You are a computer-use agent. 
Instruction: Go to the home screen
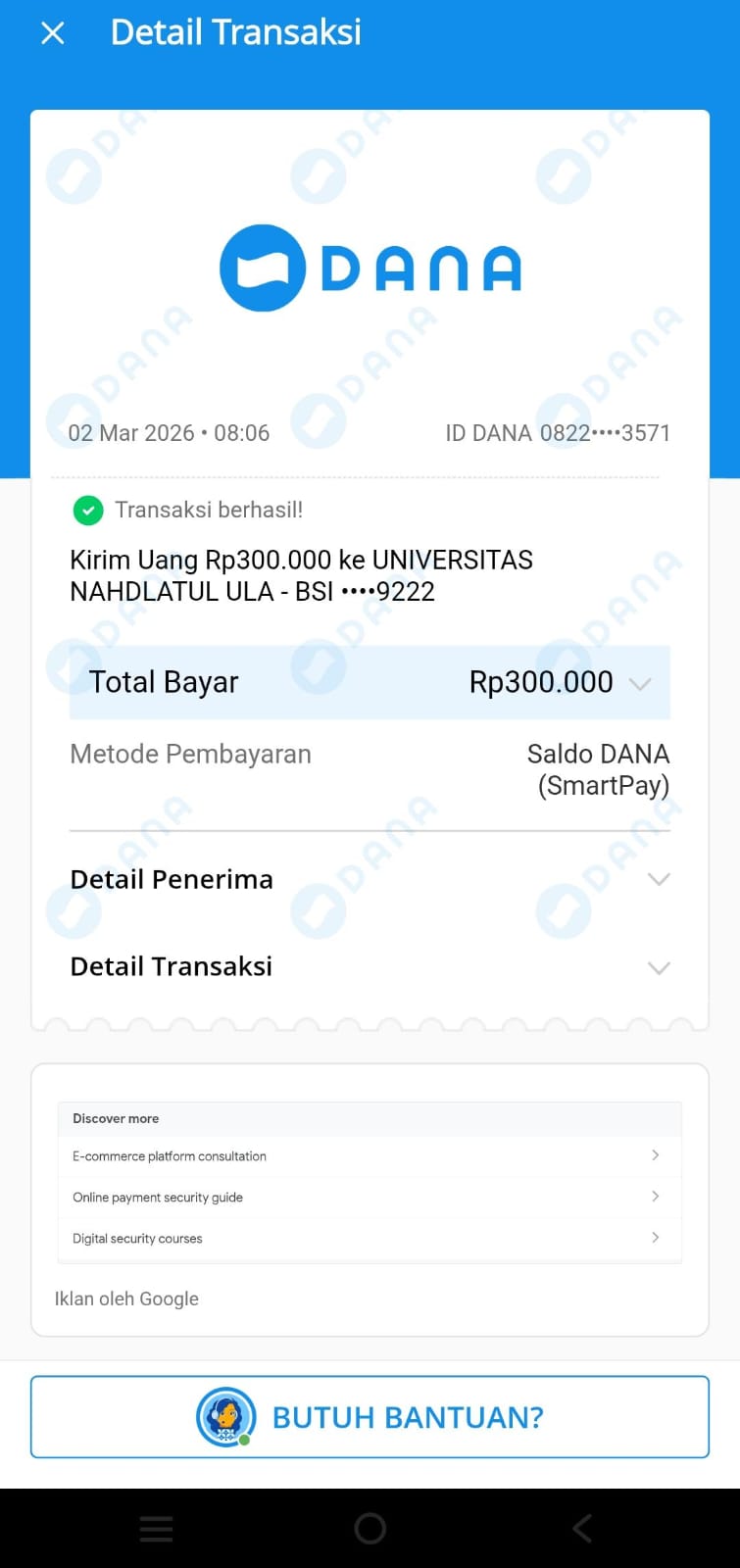point(370,1528)
